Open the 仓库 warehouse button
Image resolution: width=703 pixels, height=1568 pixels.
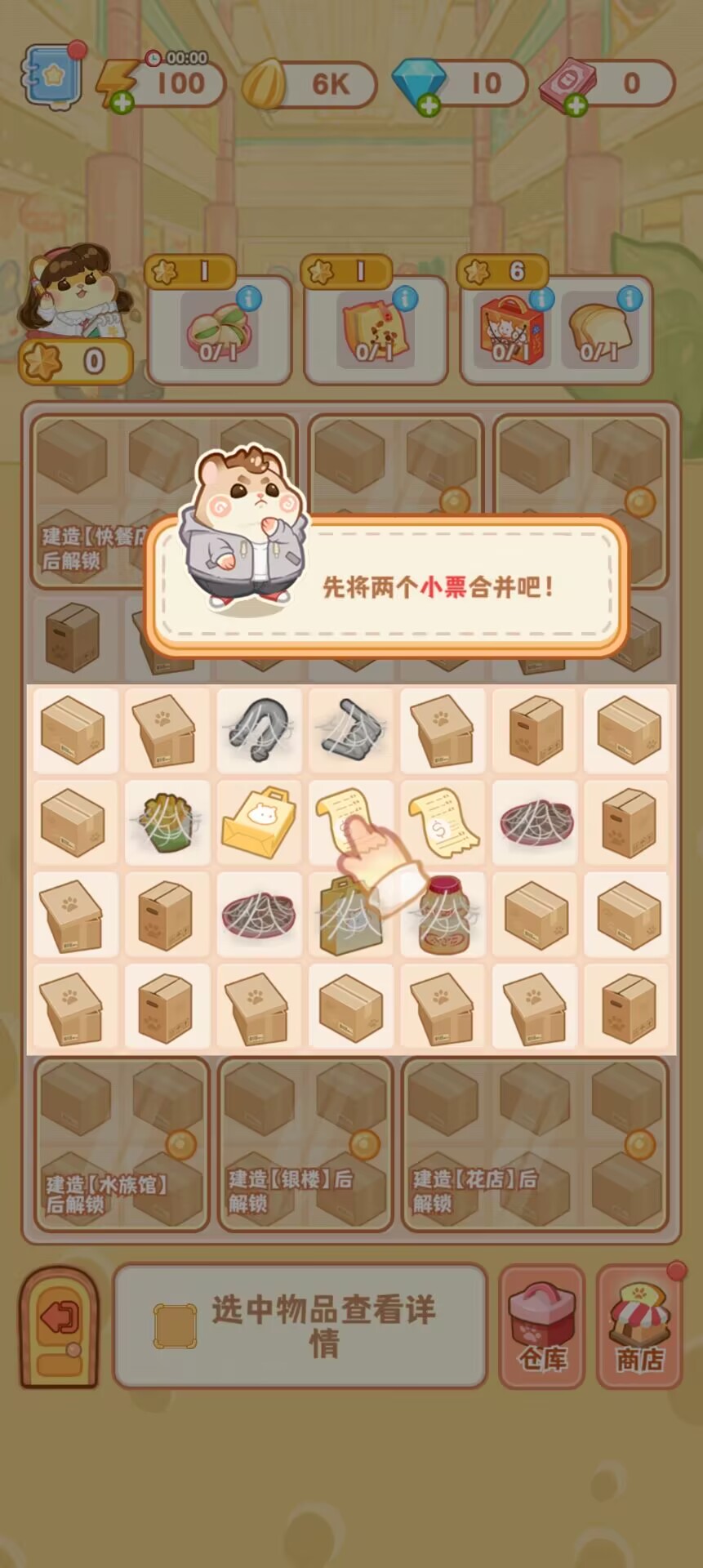coord(542,1327)
